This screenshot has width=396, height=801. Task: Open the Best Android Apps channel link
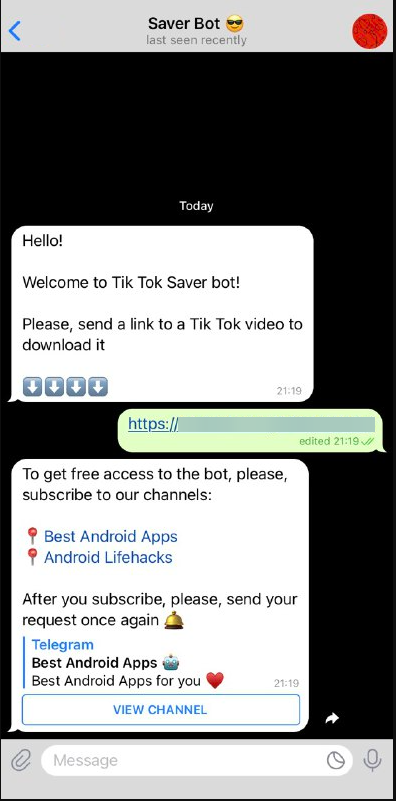[x=110, y=536]
